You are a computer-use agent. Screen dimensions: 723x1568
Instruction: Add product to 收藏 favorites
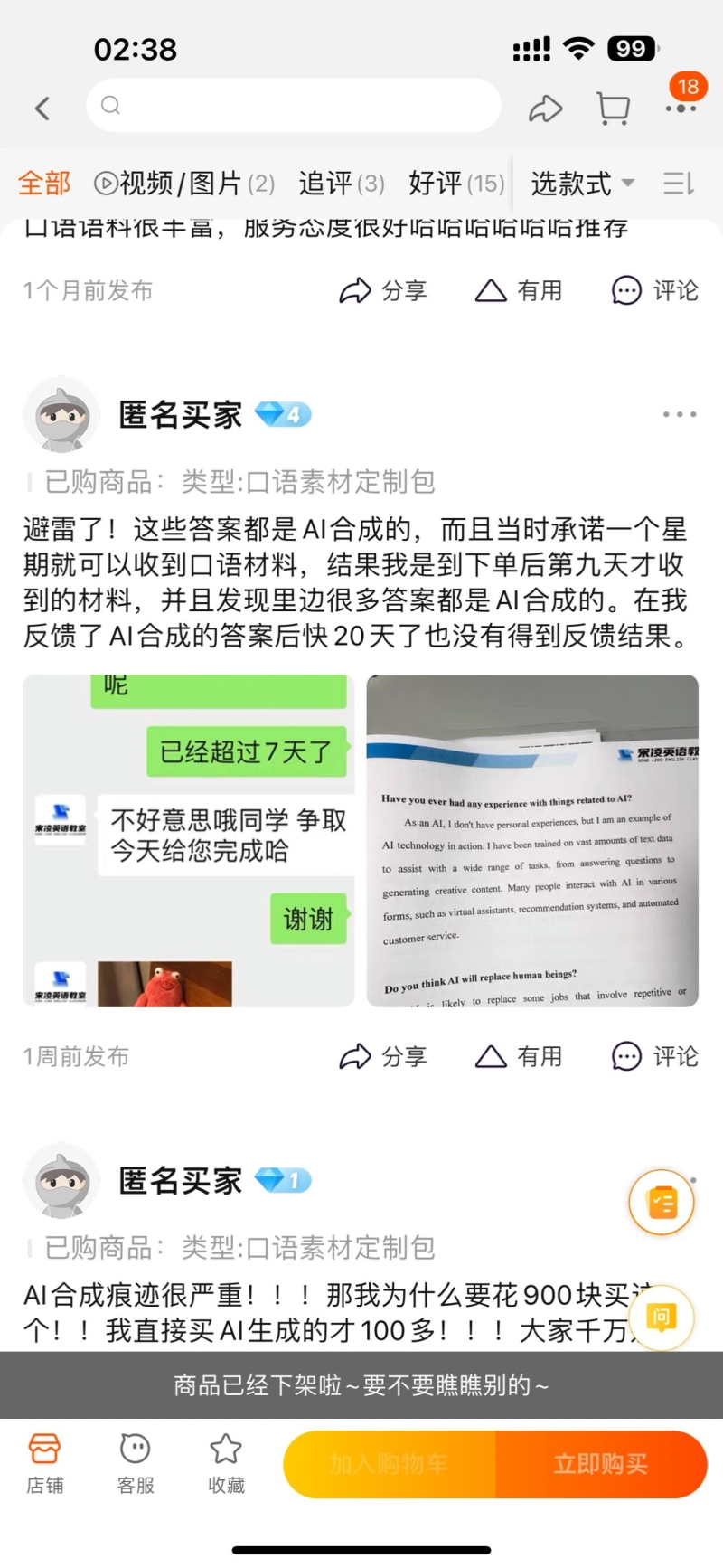pyautogui.click(x=226, y=1463)
